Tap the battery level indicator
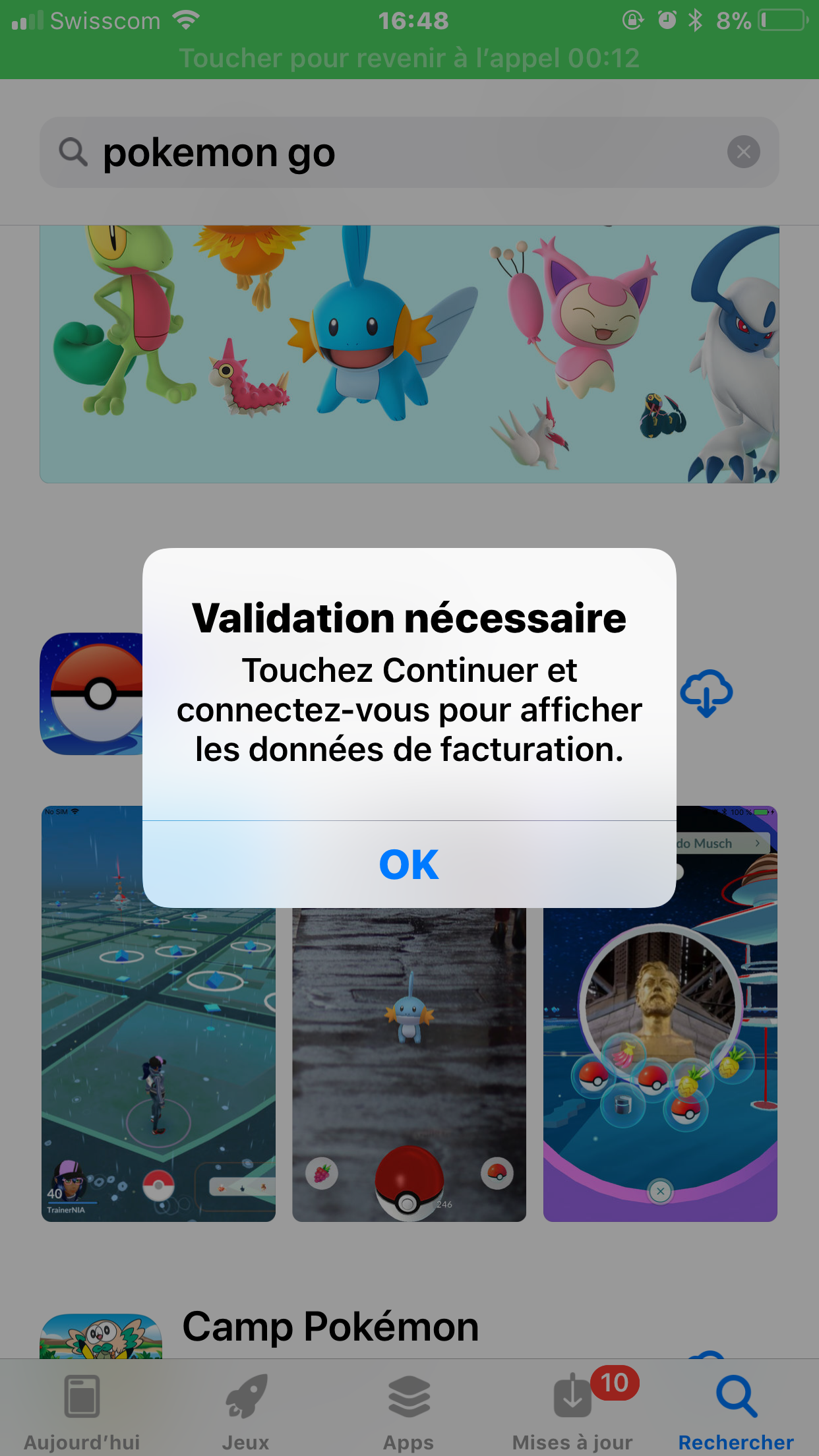Viewport: 819px width, 1456px height. click(x=779, y=20)
